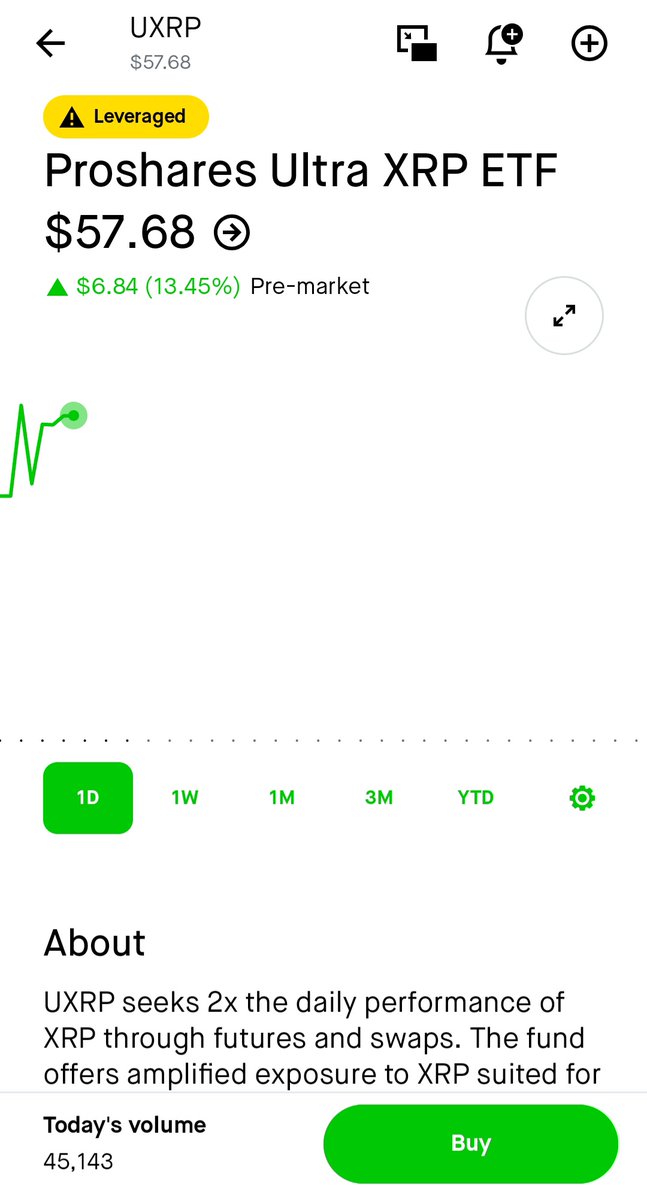Expand the chart to full screen

coord(564,316)
